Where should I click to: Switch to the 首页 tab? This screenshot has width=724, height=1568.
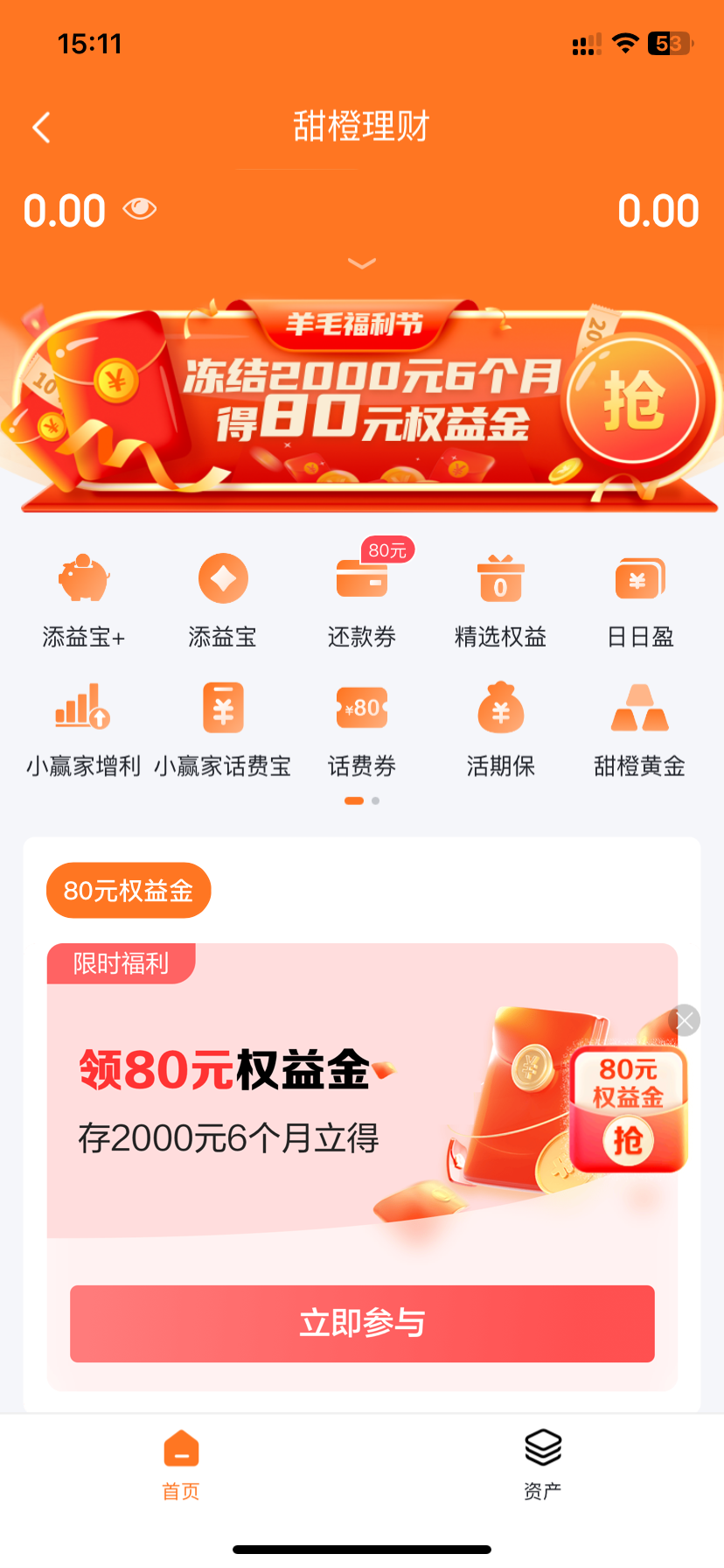[x=180, y=1463]
